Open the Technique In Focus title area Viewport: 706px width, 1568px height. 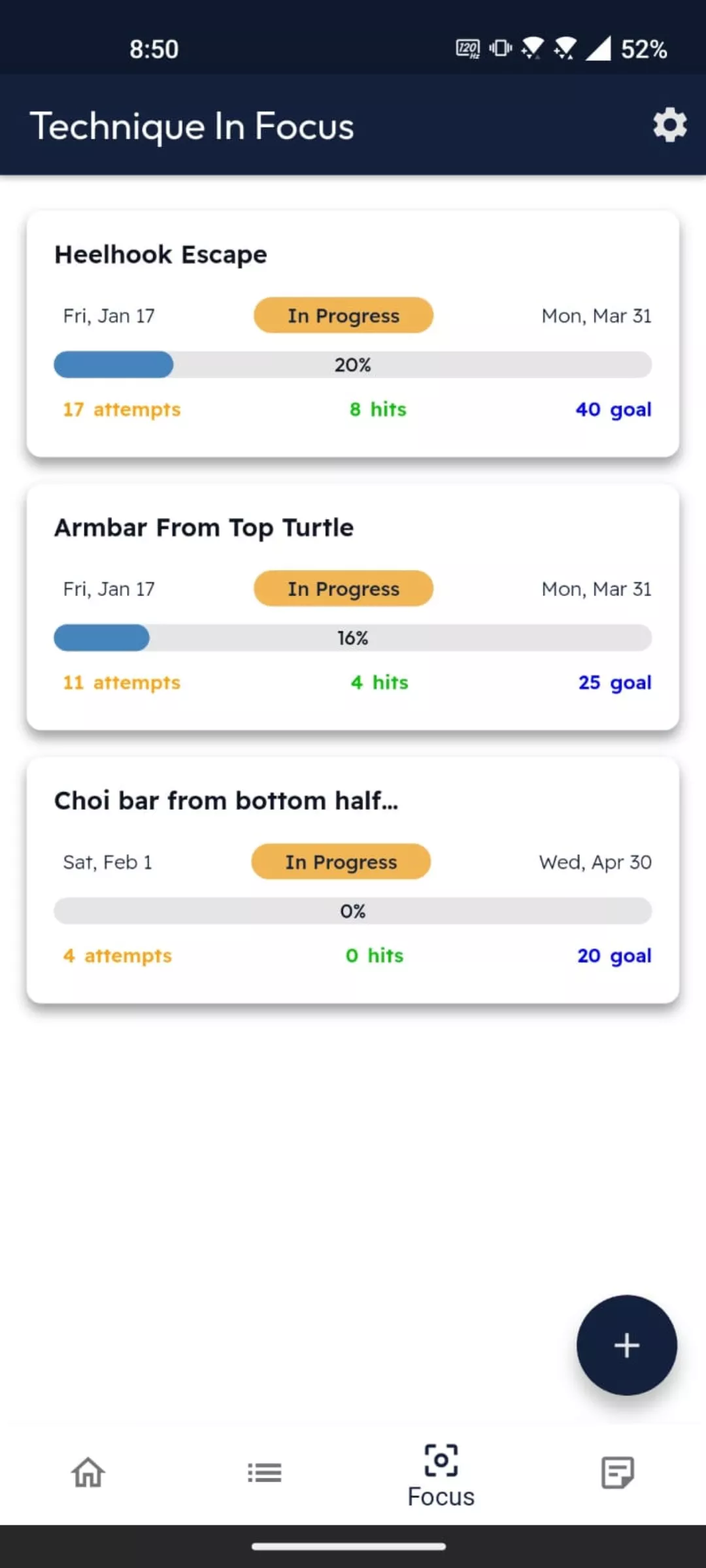tap(192, 125)
